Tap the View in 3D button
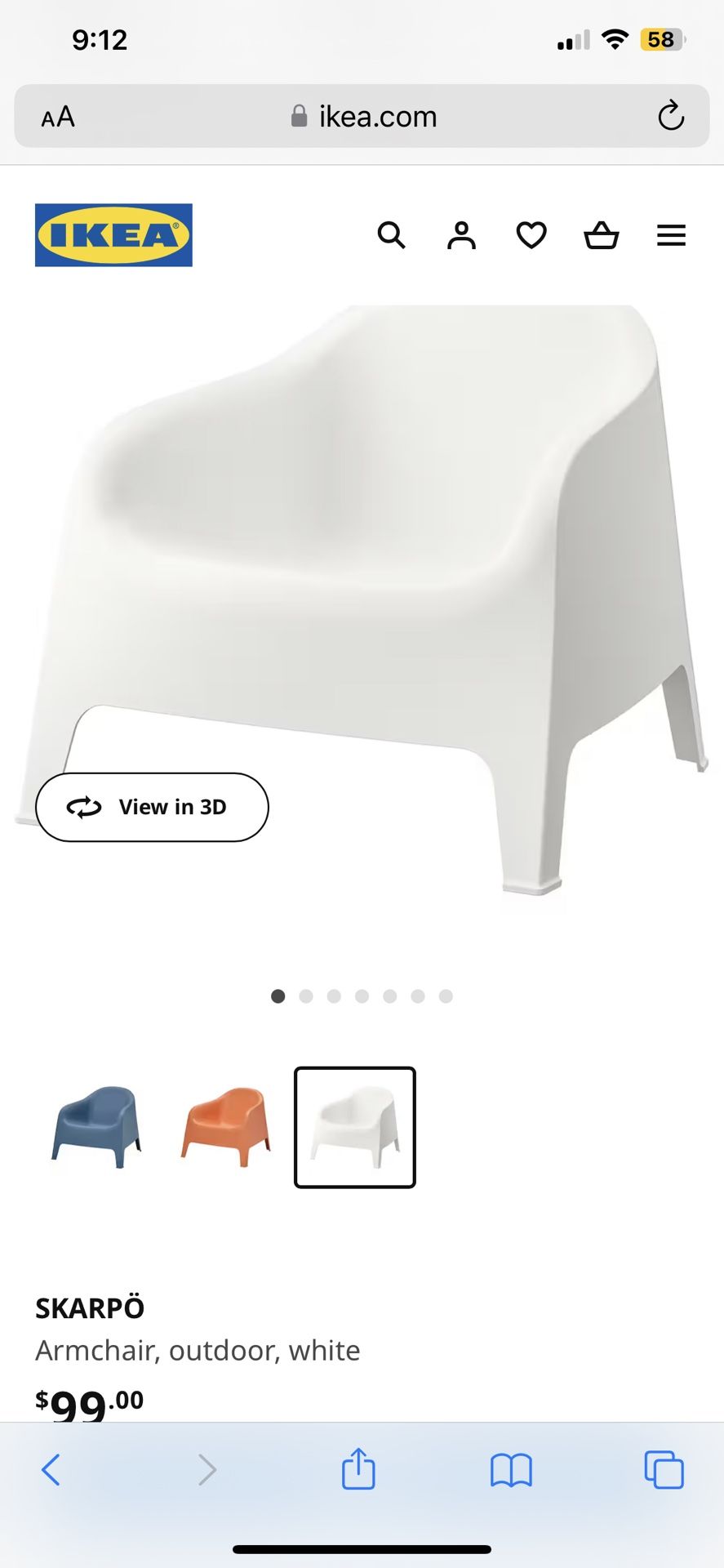This screenshot has height=1568, width=724. (152, 807)
